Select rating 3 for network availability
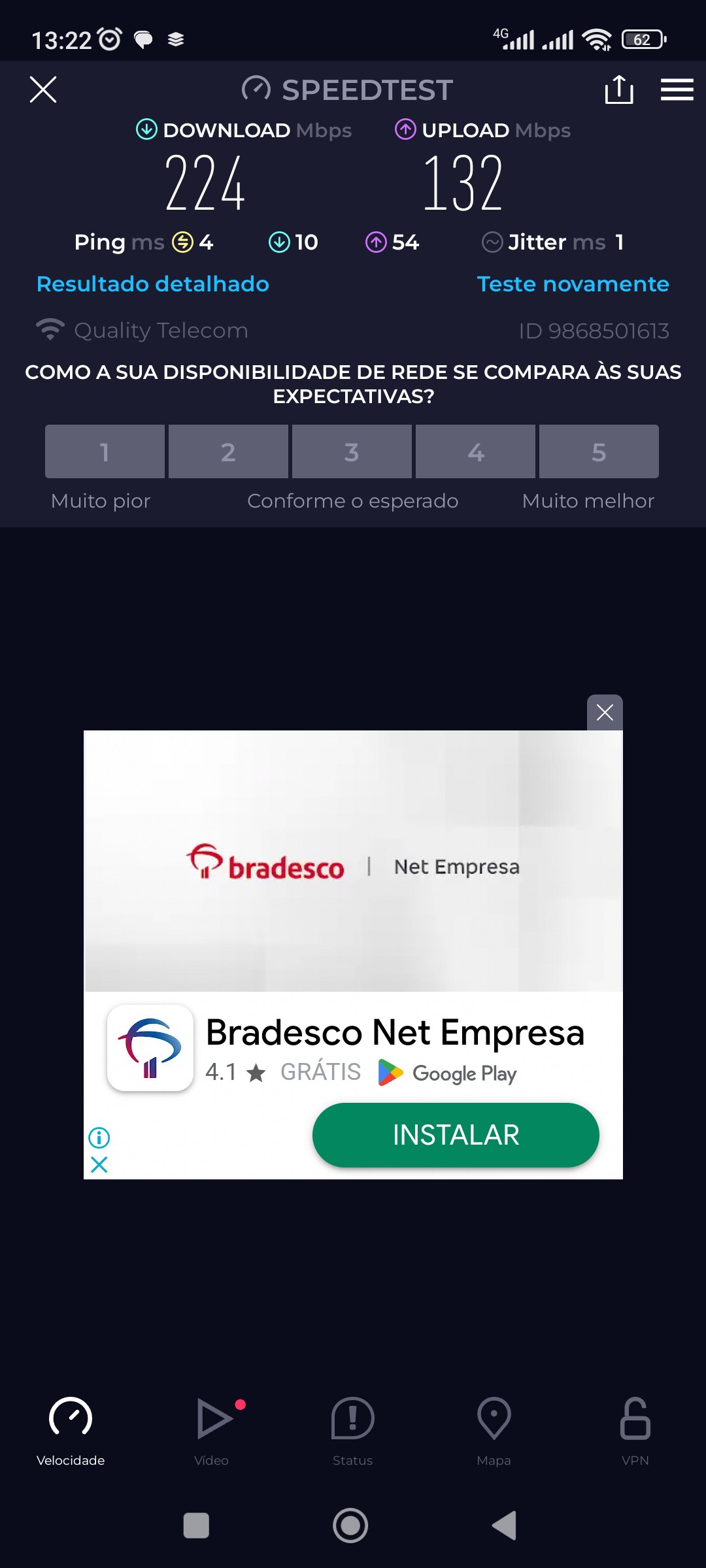This screenshot has width=706, height=1568. [x=352, y=451]
